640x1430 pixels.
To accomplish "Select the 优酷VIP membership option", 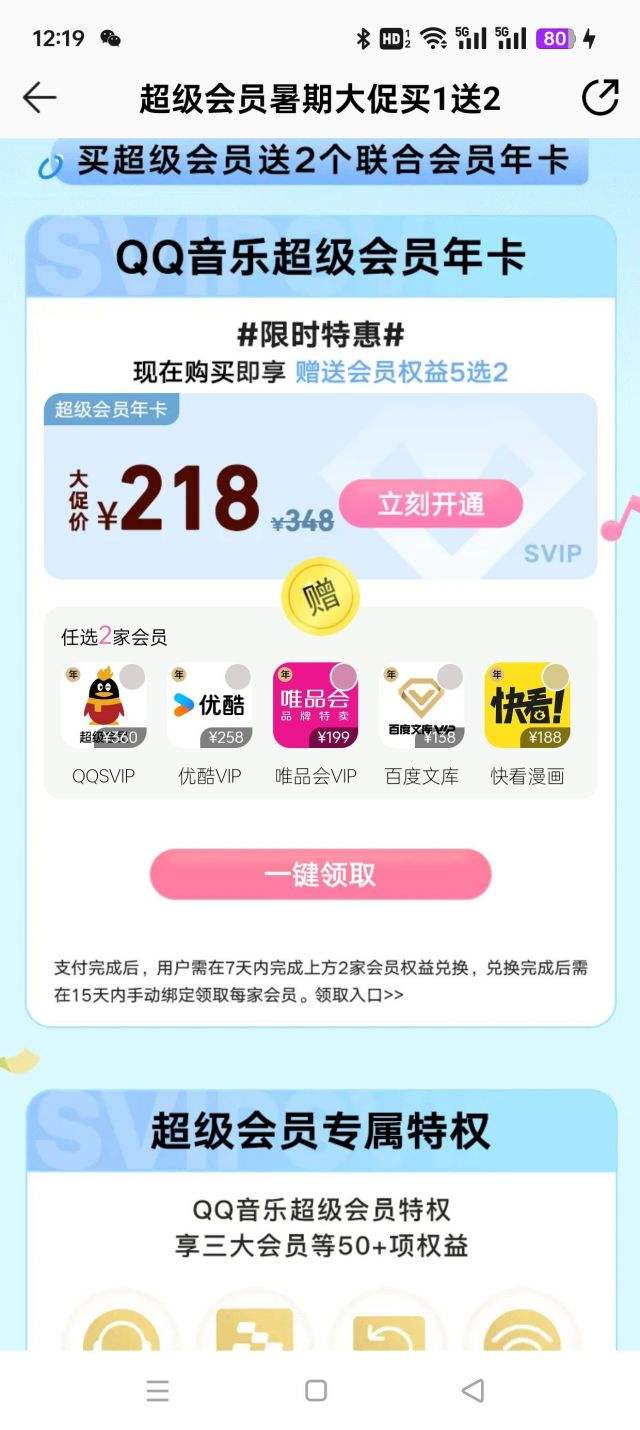I will [x=209, y=706].
